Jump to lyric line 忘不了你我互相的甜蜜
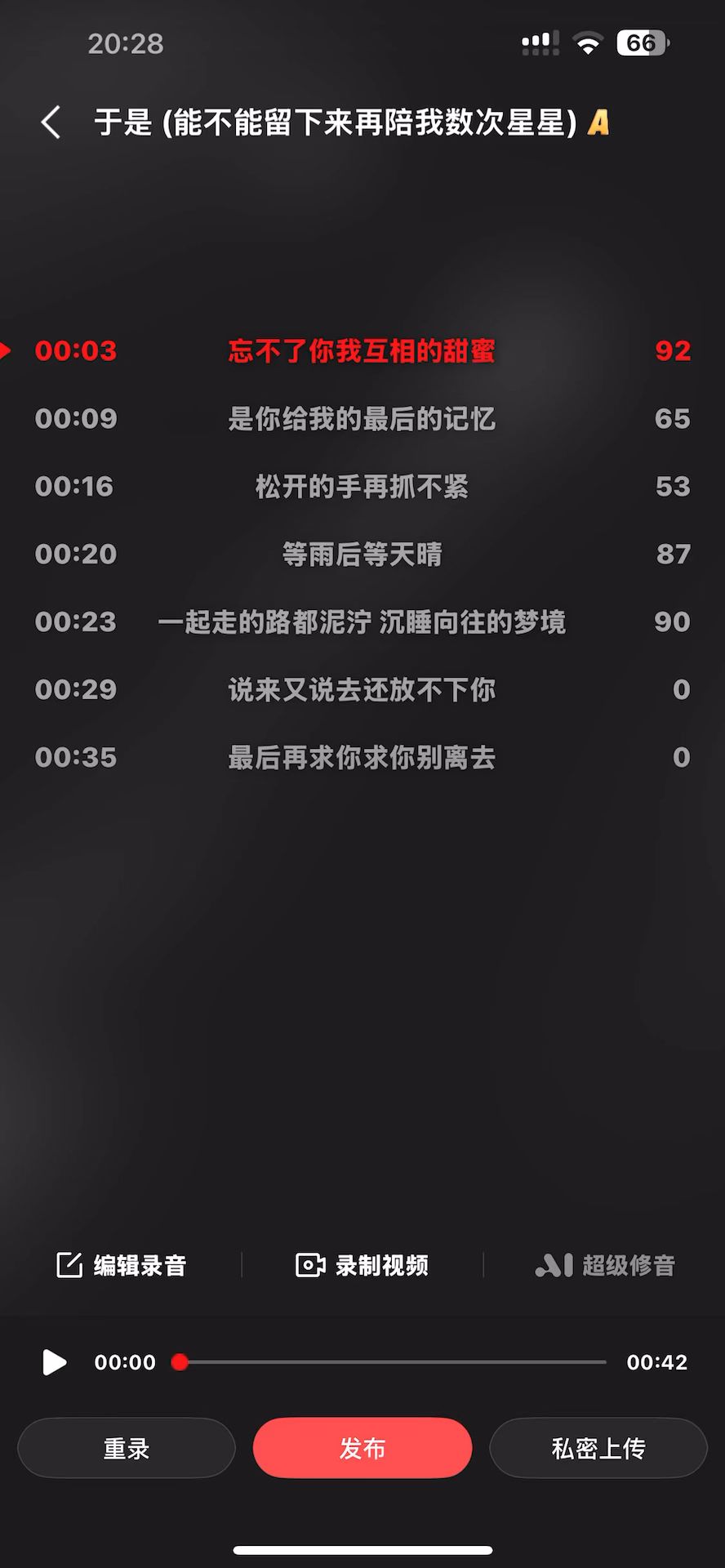Viewport: 725px width, 1568px height. pyautogui.click(x=362, y=351)
